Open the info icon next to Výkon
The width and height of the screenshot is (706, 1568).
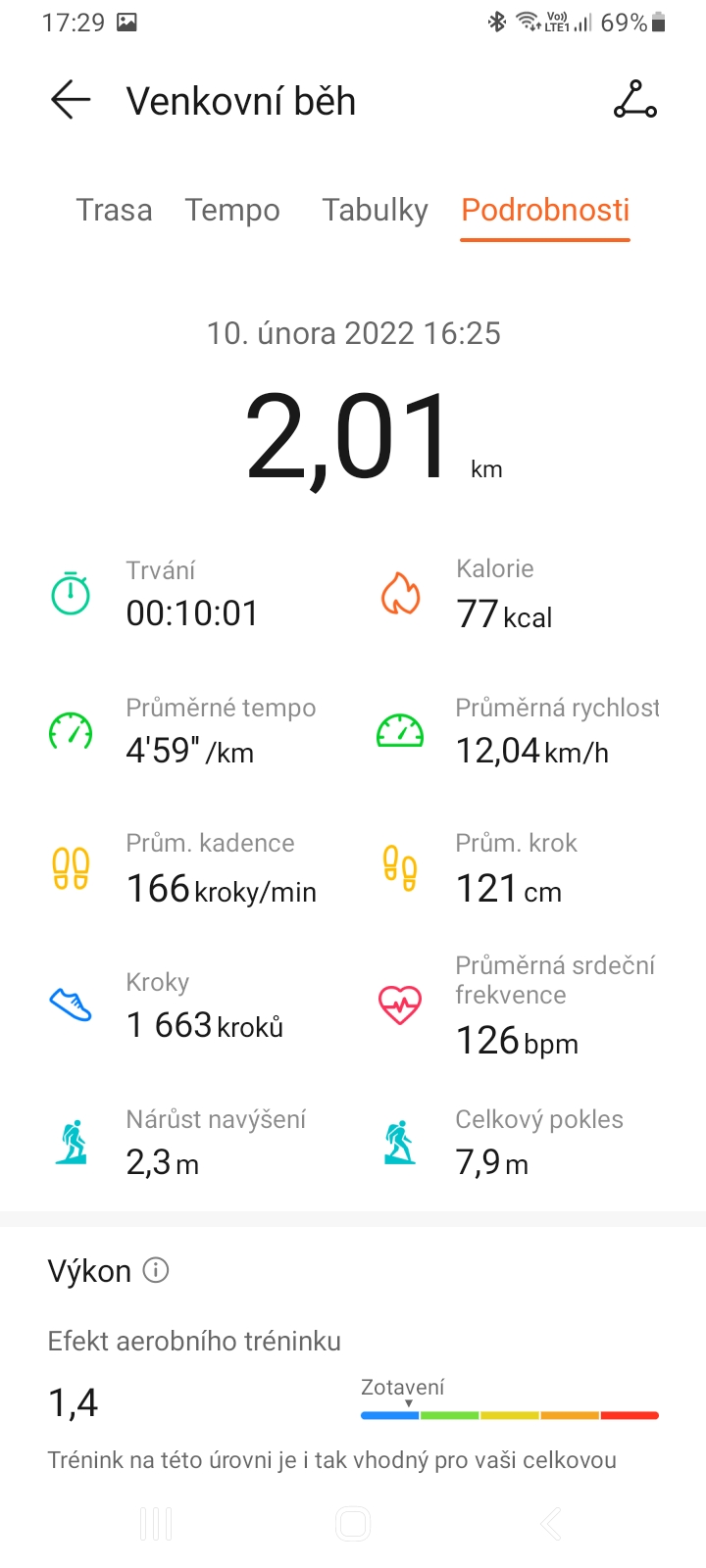pos(156,1270)
